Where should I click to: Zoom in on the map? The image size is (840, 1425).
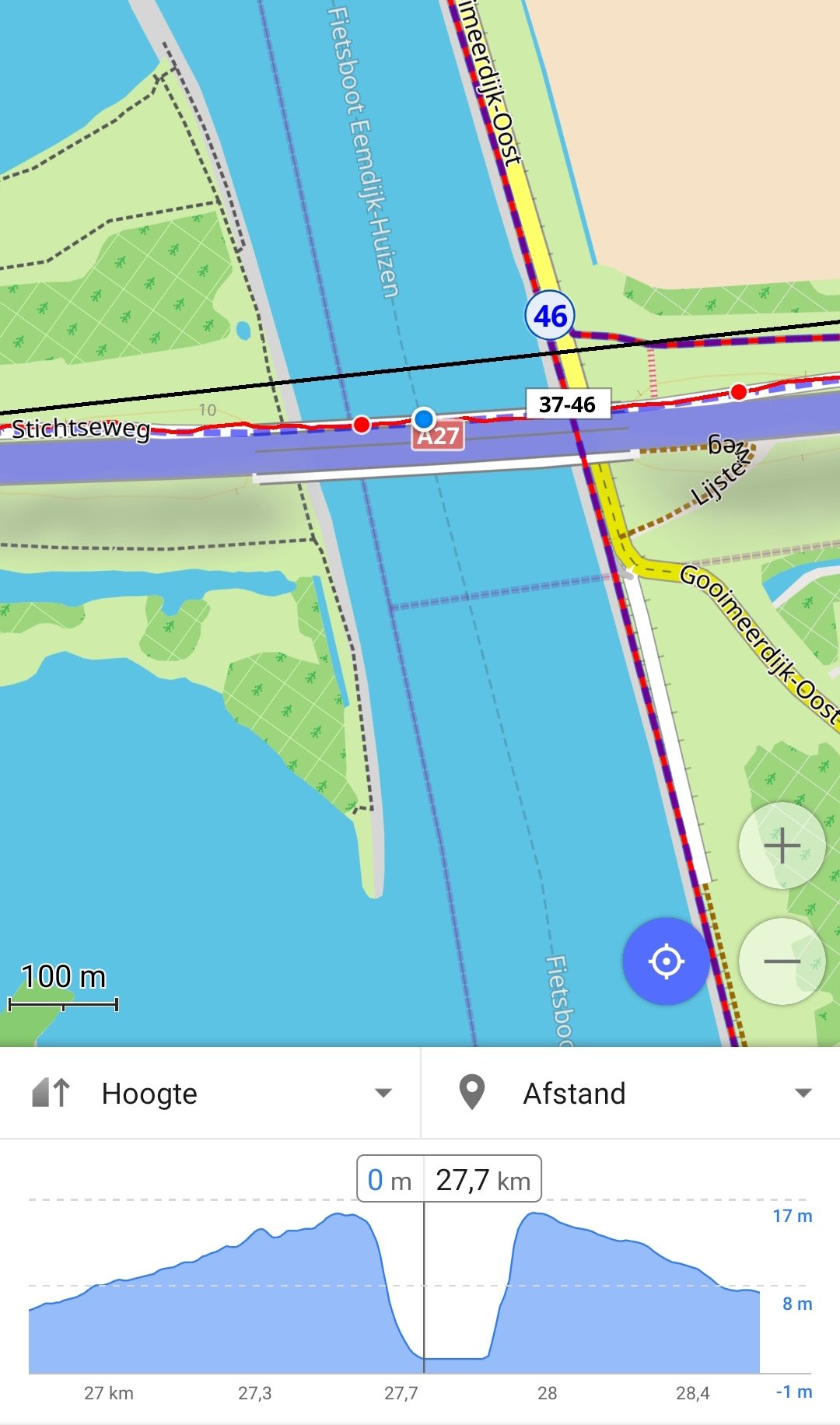tap(782, 846)
